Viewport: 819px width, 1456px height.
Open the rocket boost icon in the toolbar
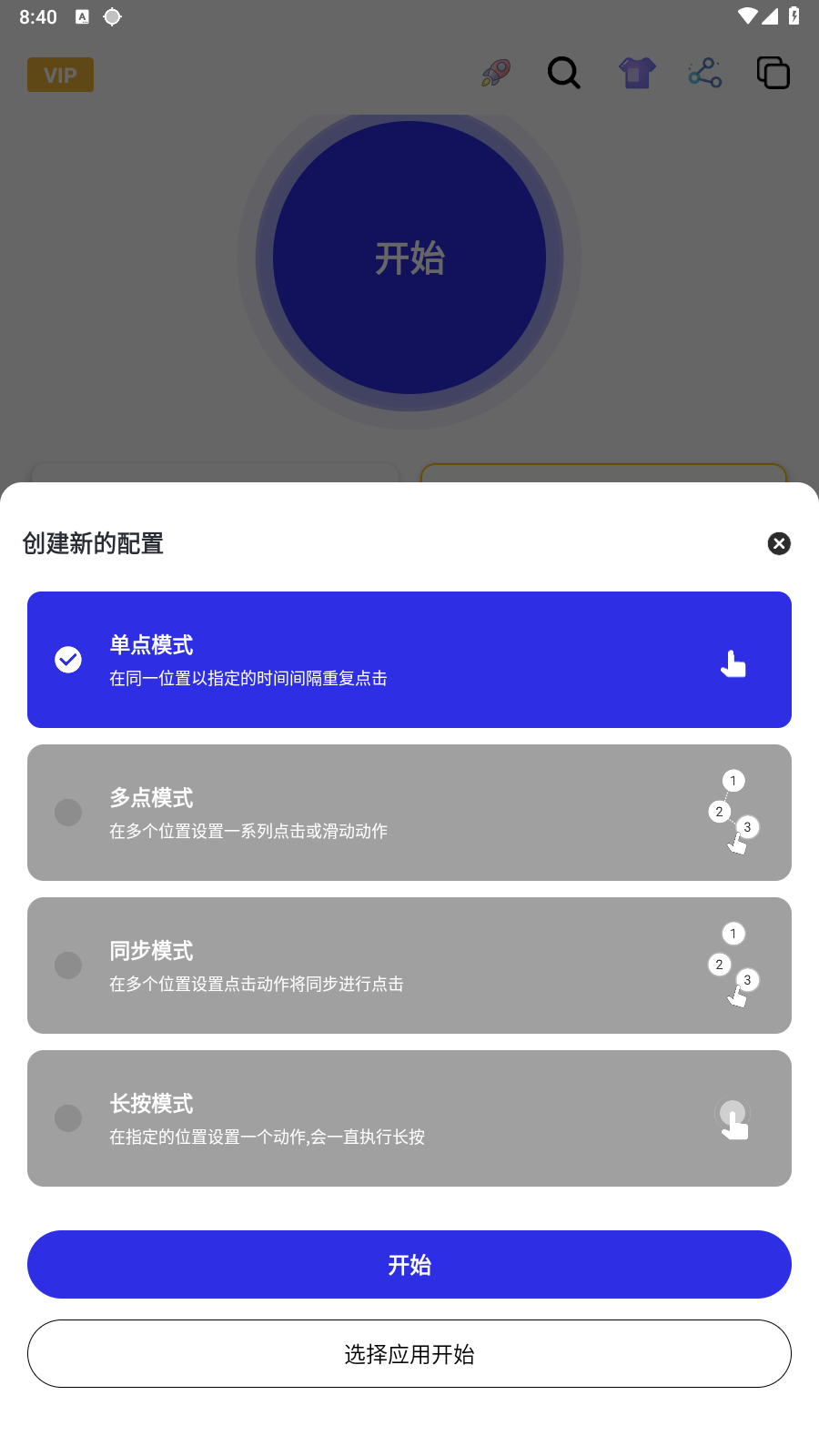coord(494,73)
